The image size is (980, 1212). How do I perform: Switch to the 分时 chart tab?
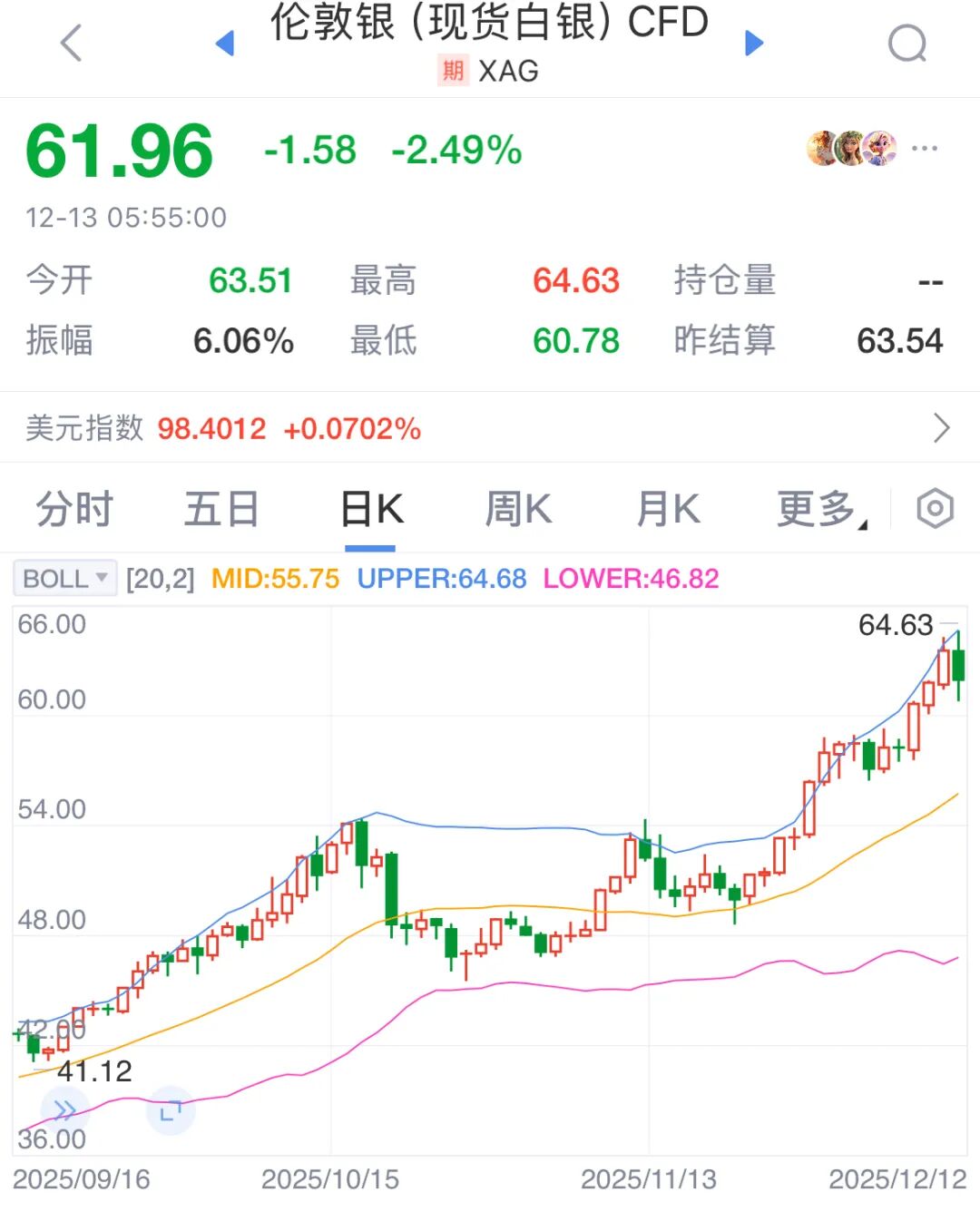(74, 509)
